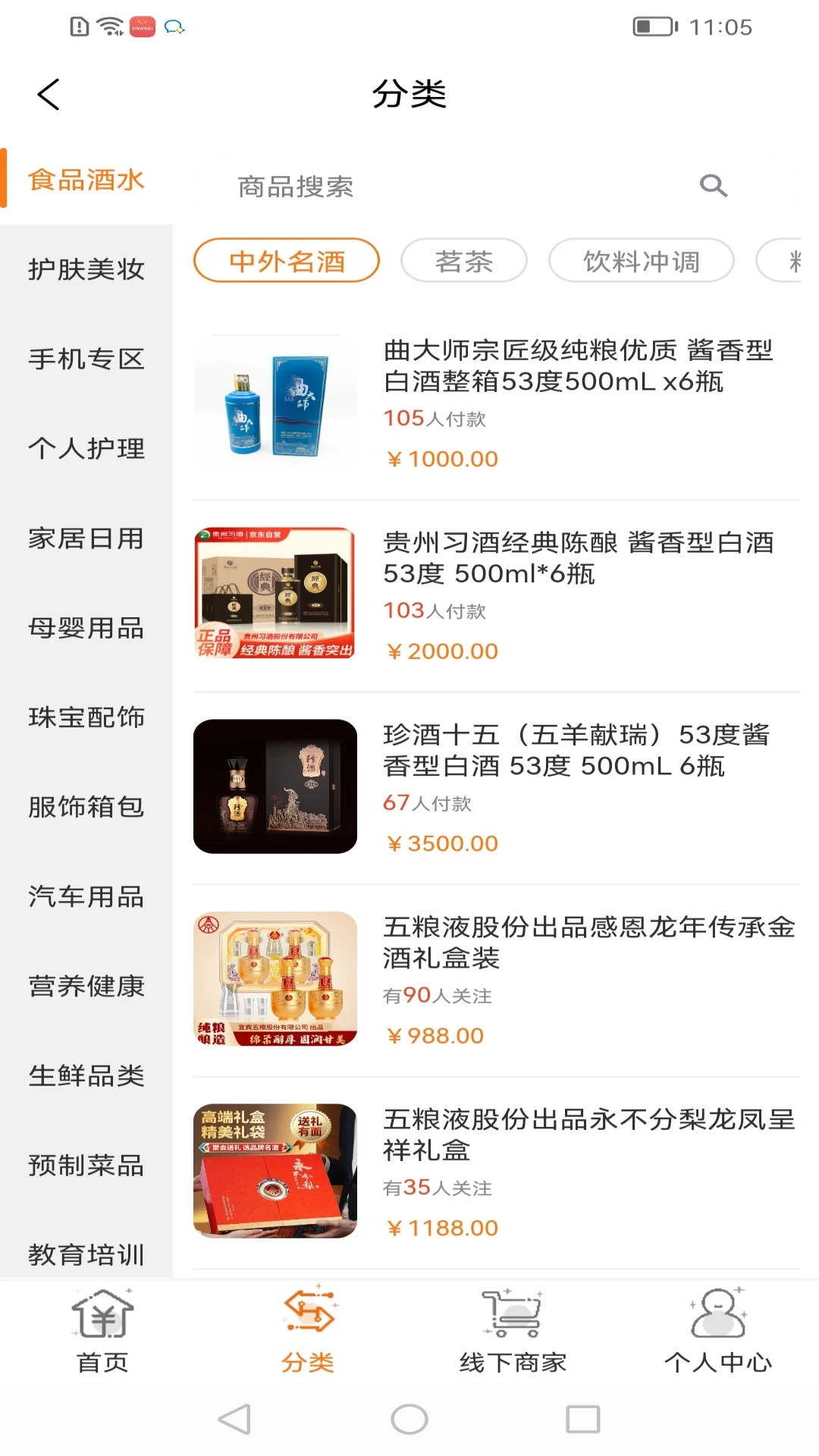Choose the 中外名酒 chip
819x1456 pixels.
(x=287, y=262)
